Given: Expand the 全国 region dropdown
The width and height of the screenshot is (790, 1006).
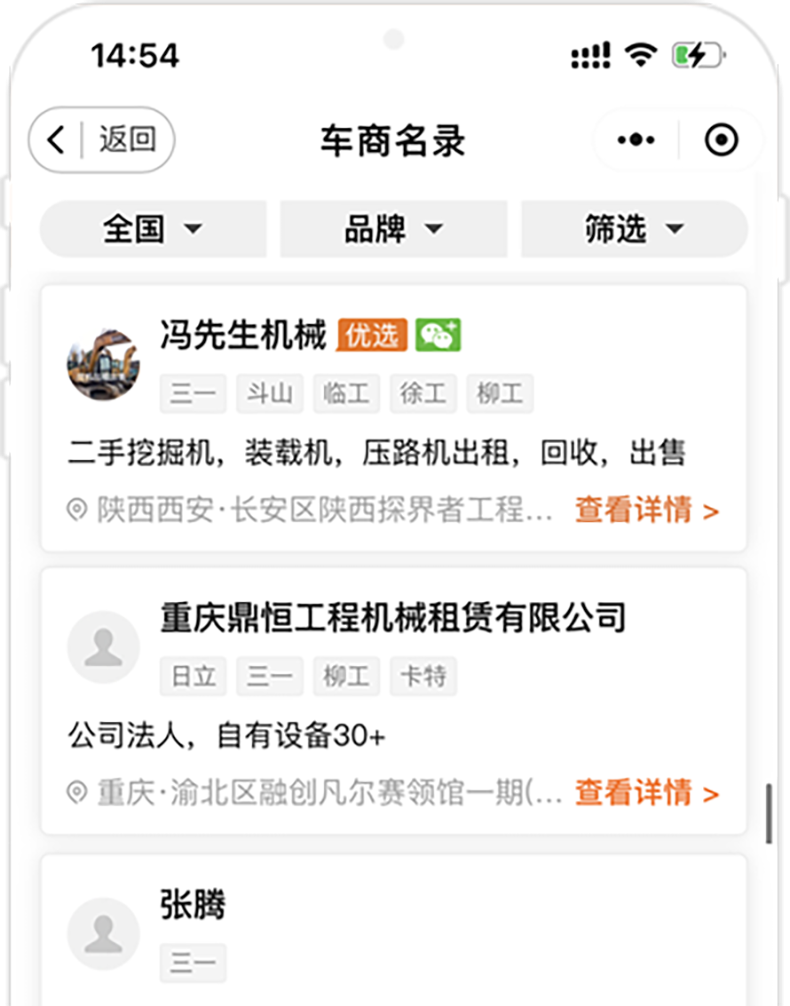Looking at the screenshot, I should click(153, 229).
